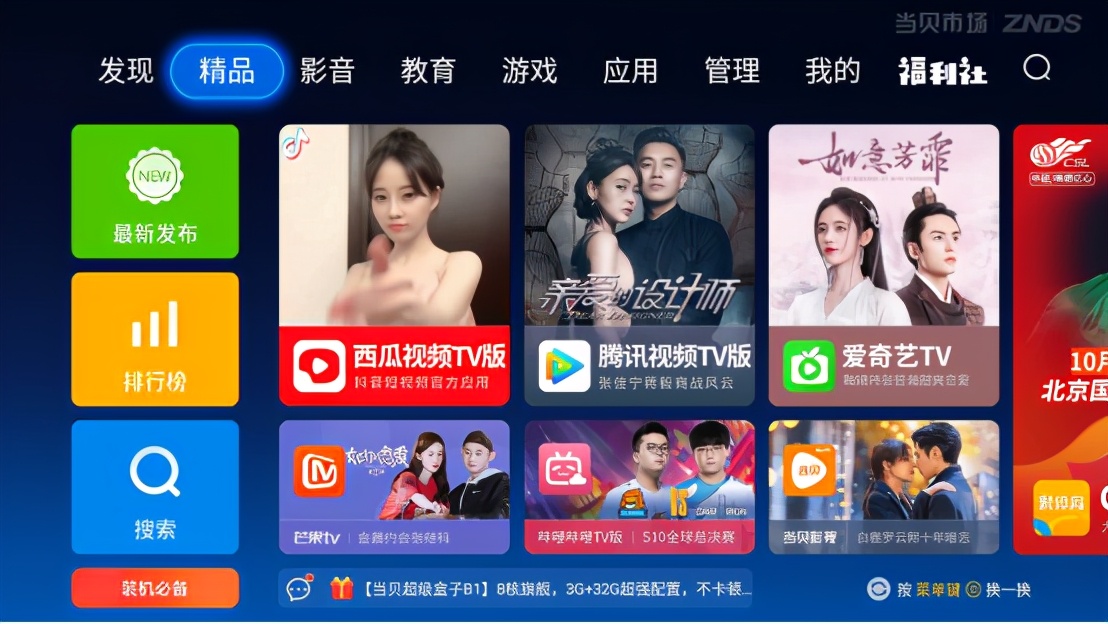Open the 爱奇艺TV app card
This screenshot has width=1108, height=624.
pyautogui.click(x=883, y=265)
